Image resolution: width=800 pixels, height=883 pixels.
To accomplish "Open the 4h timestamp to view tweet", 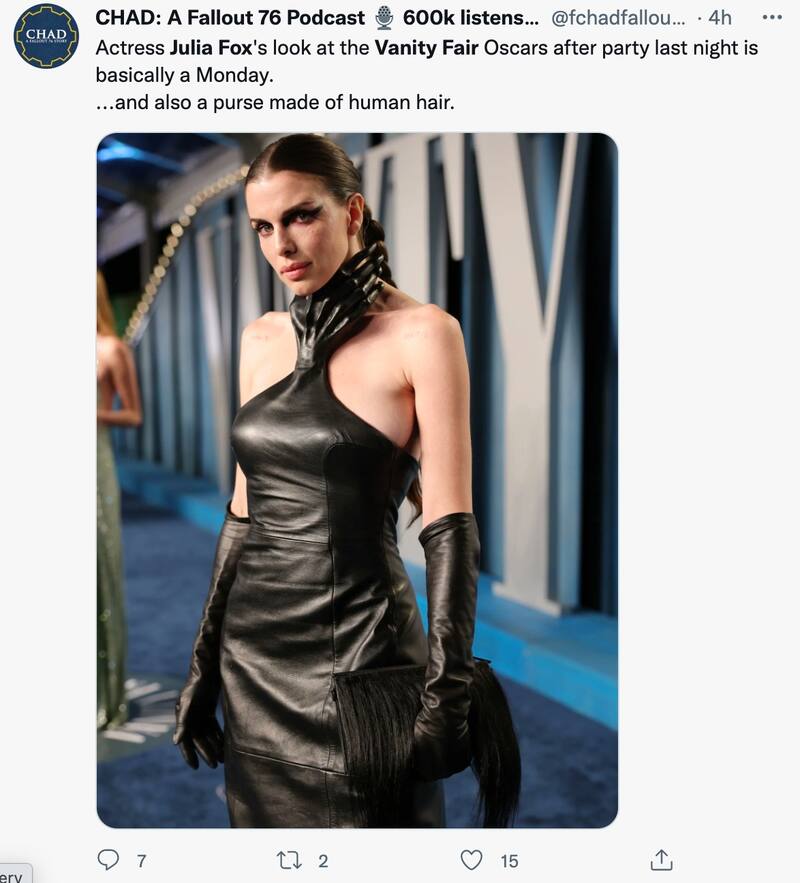I will click(x=720, y=18).
